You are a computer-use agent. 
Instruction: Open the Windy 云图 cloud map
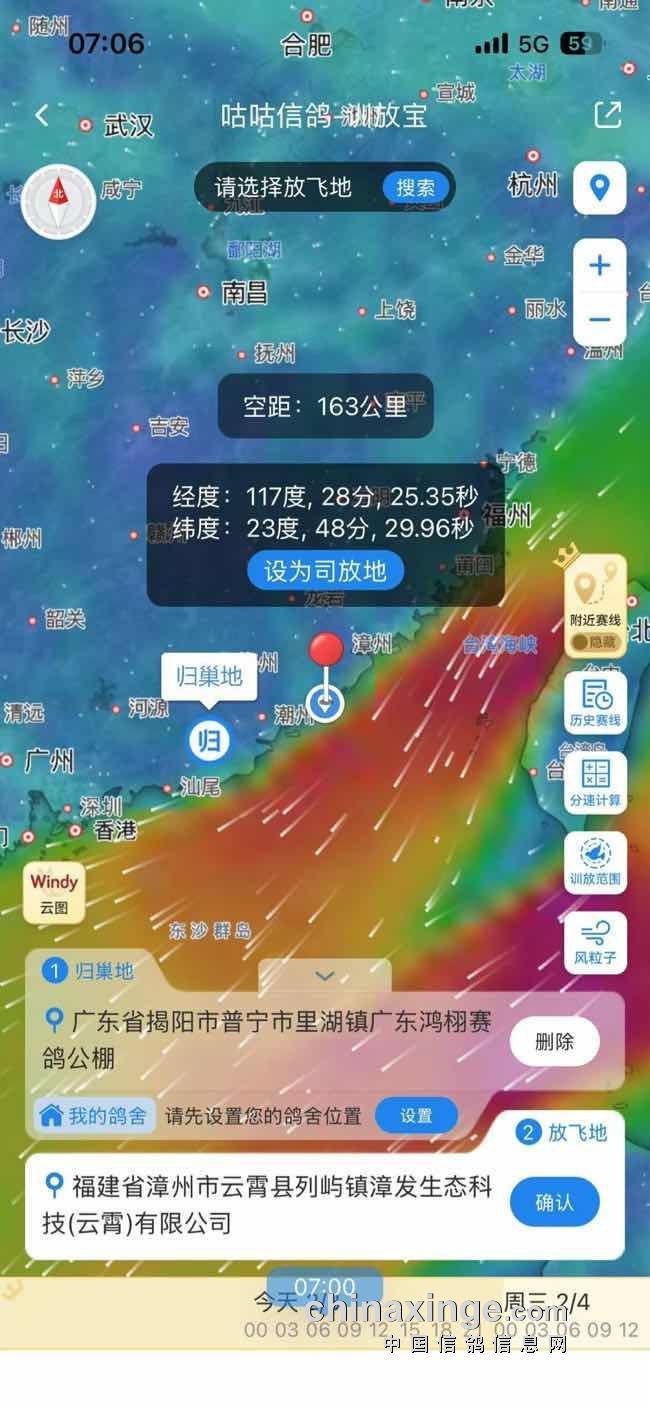pos(54,892)
